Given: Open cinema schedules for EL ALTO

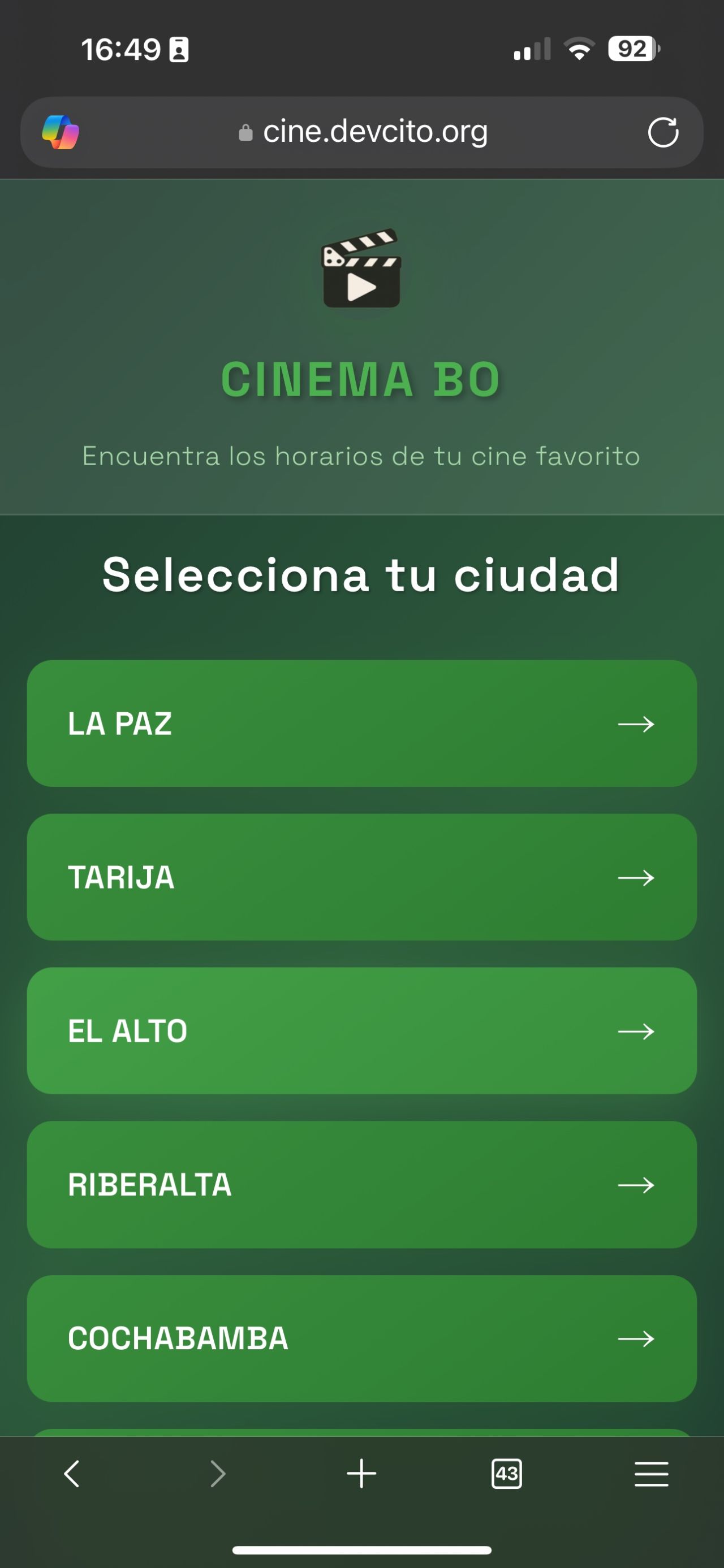Looking at the screenshot, I should (x=361, y=1030).
